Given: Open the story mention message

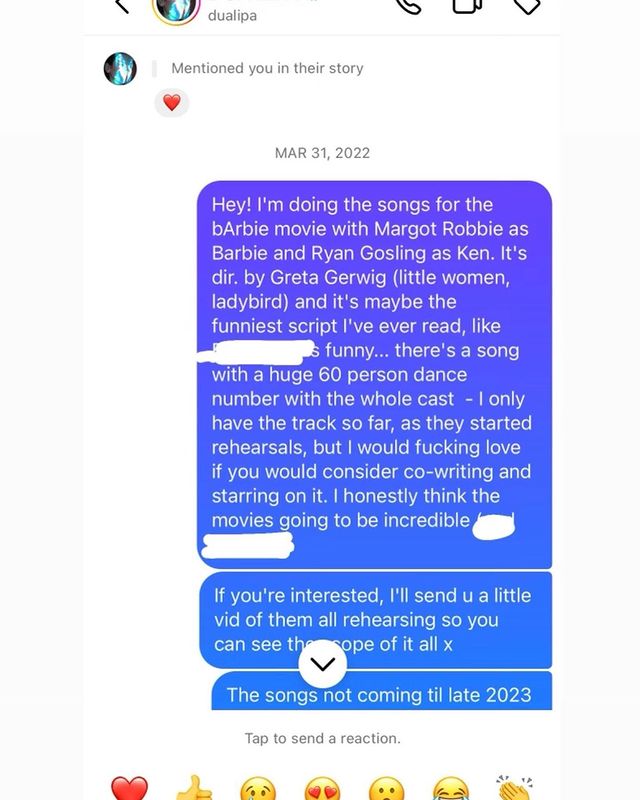Looking at the screenshot, I should (266, 69).
